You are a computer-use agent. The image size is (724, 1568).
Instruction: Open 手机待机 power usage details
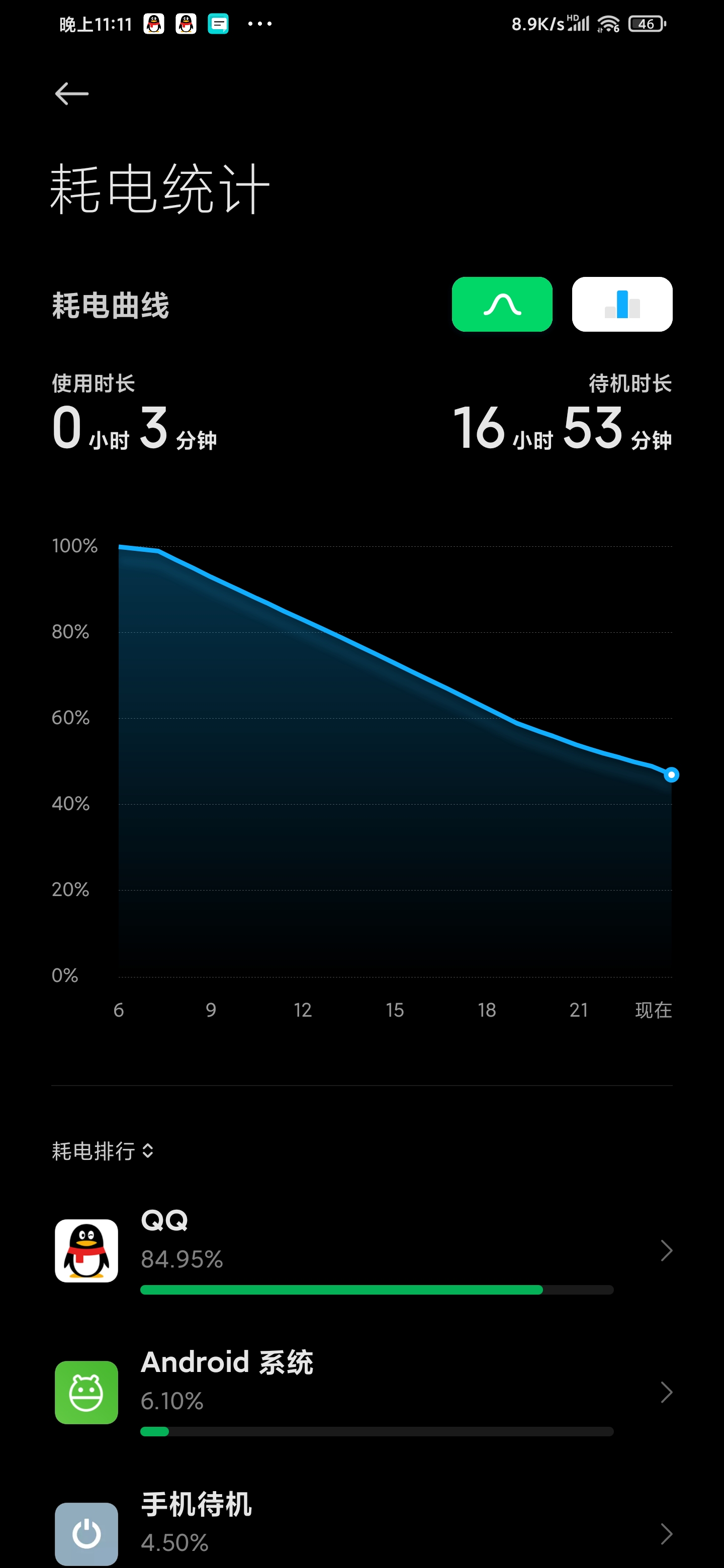point(363,1527)
